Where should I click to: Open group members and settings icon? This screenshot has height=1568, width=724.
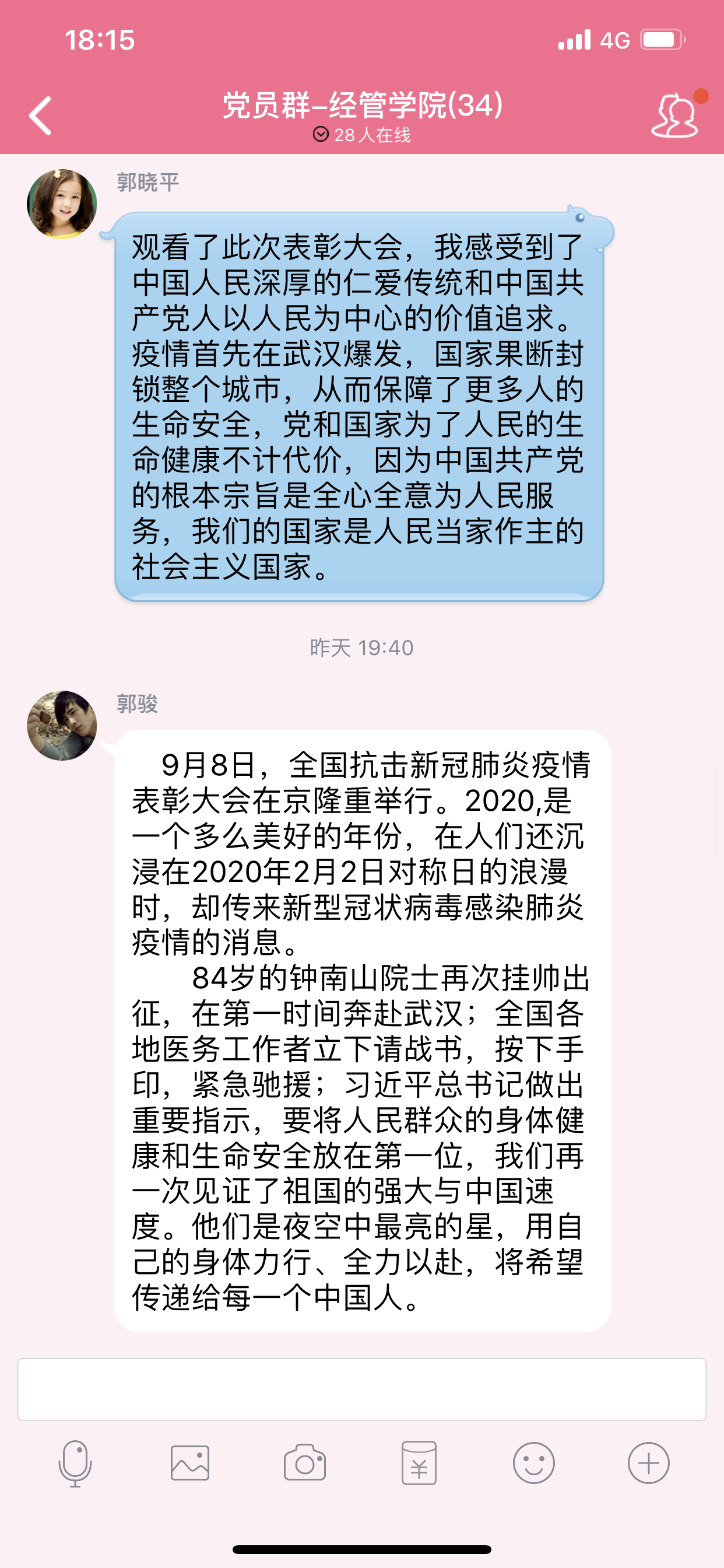click(674, 116)
